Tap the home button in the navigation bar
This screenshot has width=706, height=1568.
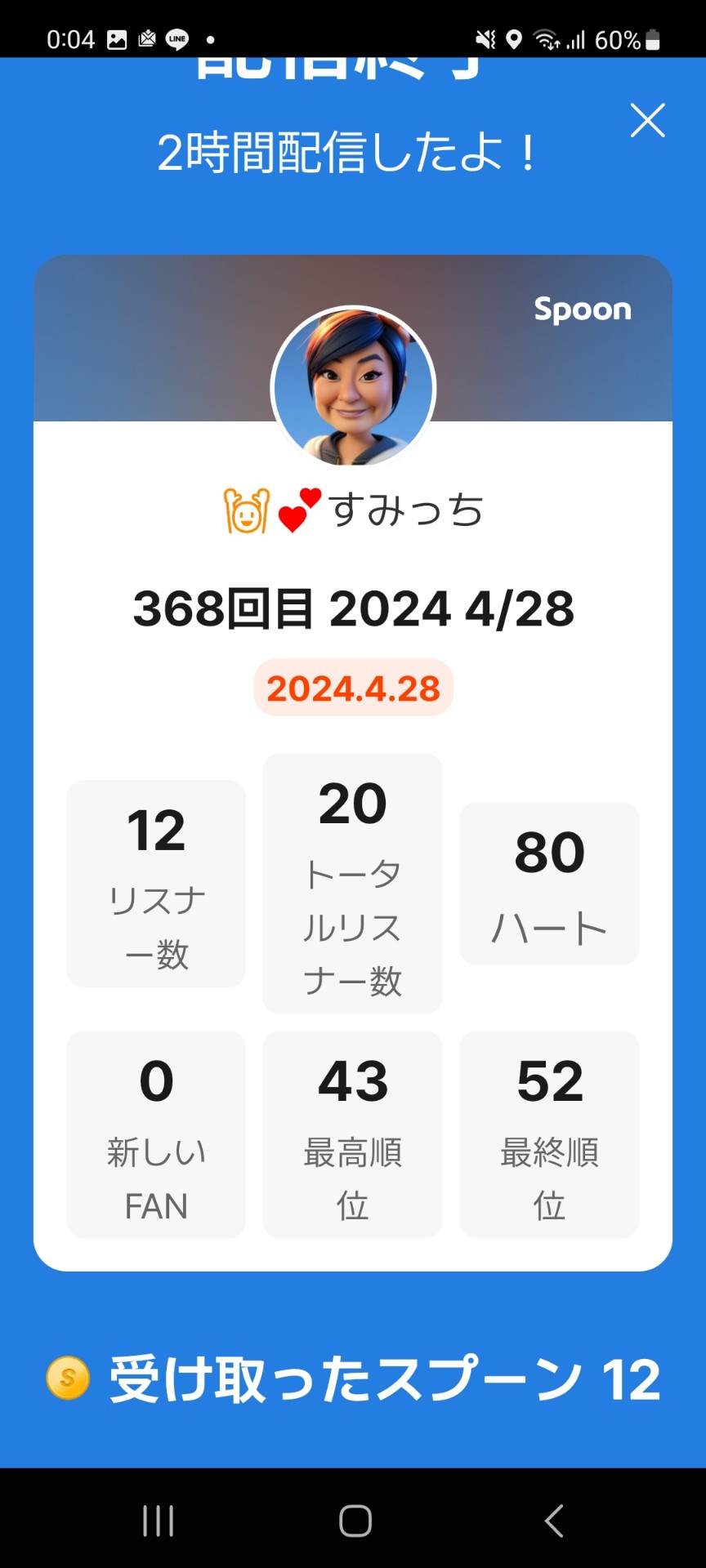pyautogui.click(x=352, y=1521)
